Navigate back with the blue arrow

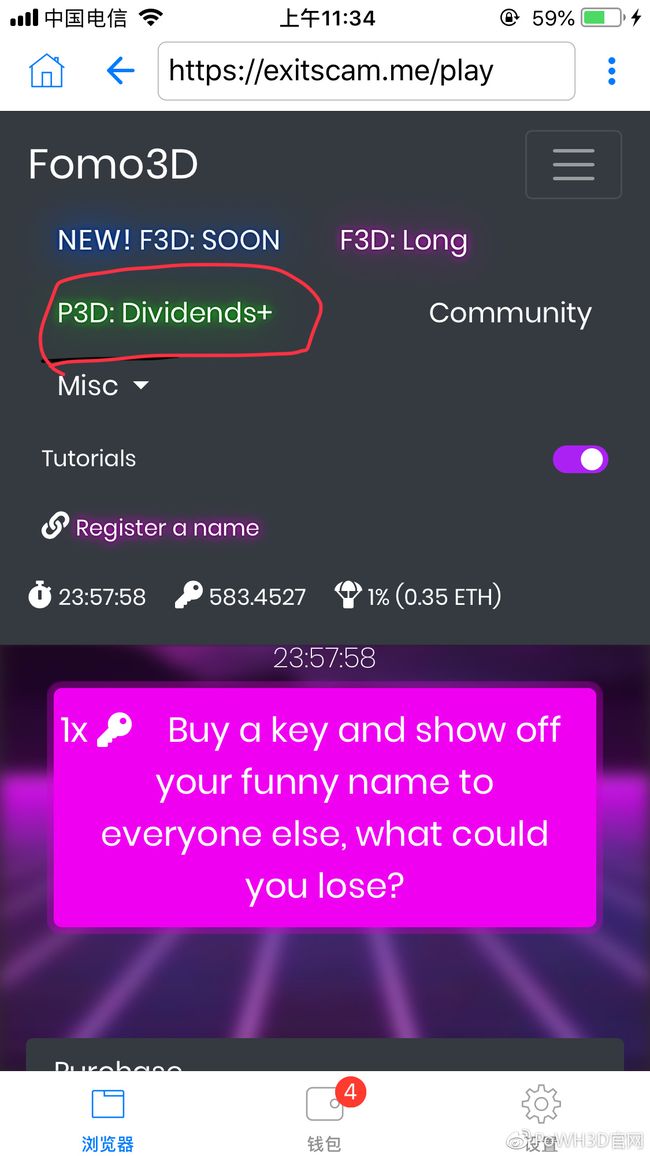point(120,71)
